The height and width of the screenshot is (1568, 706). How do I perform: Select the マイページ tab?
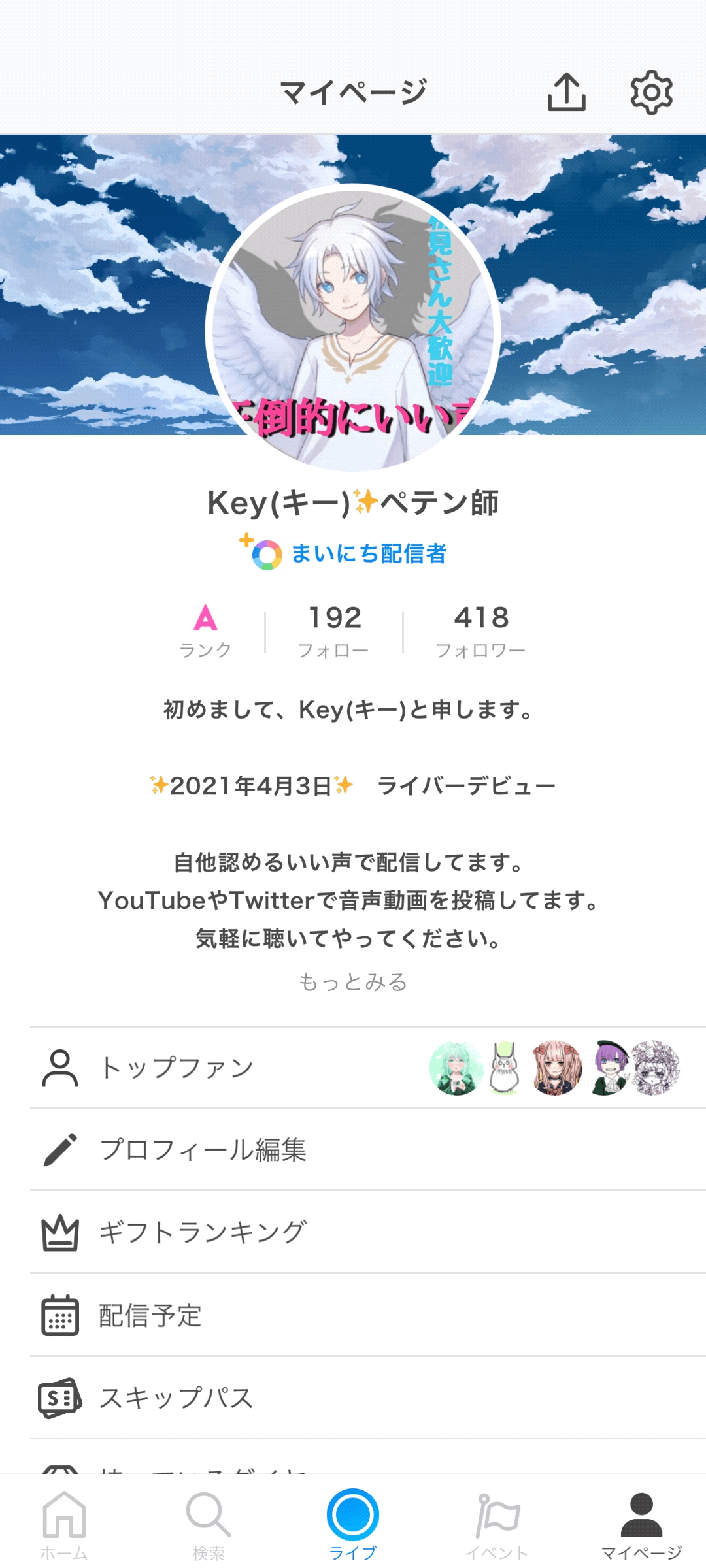tap(641, 1525)
